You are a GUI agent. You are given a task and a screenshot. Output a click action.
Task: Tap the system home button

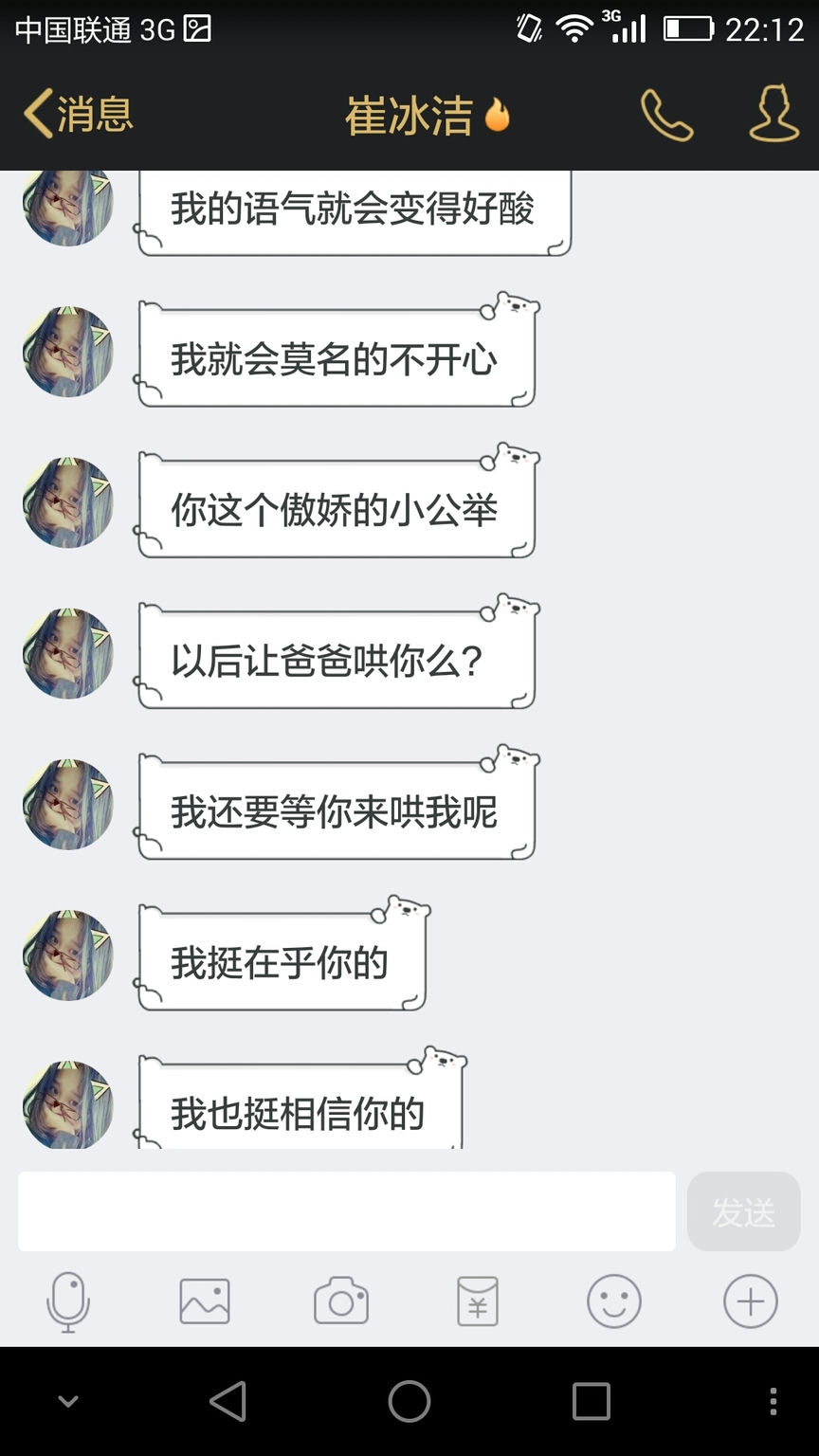[x=409, y=1401]
